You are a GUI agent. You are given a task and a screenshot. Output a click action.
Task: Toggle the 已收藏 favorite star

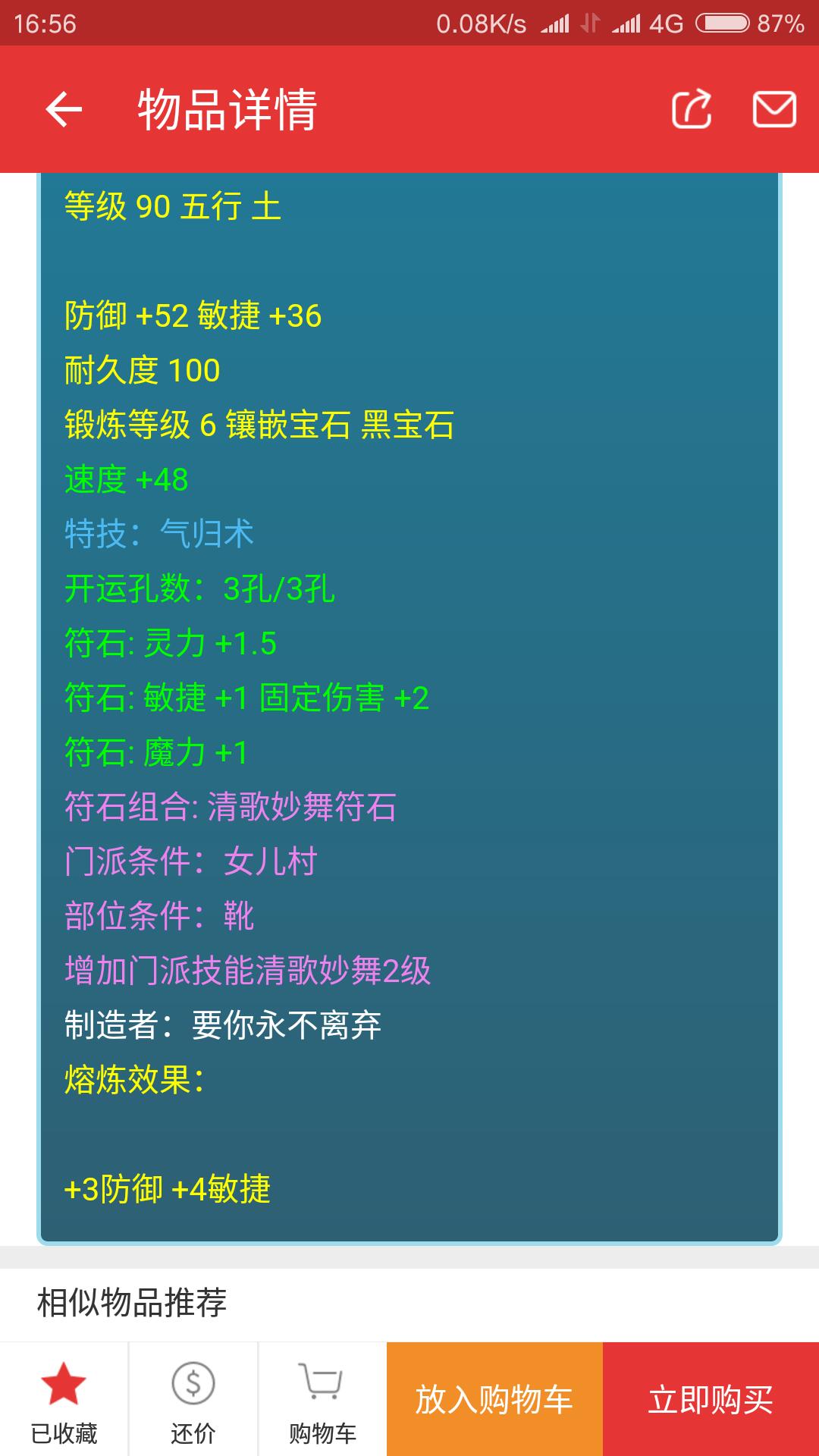[x=64, y=1399]
